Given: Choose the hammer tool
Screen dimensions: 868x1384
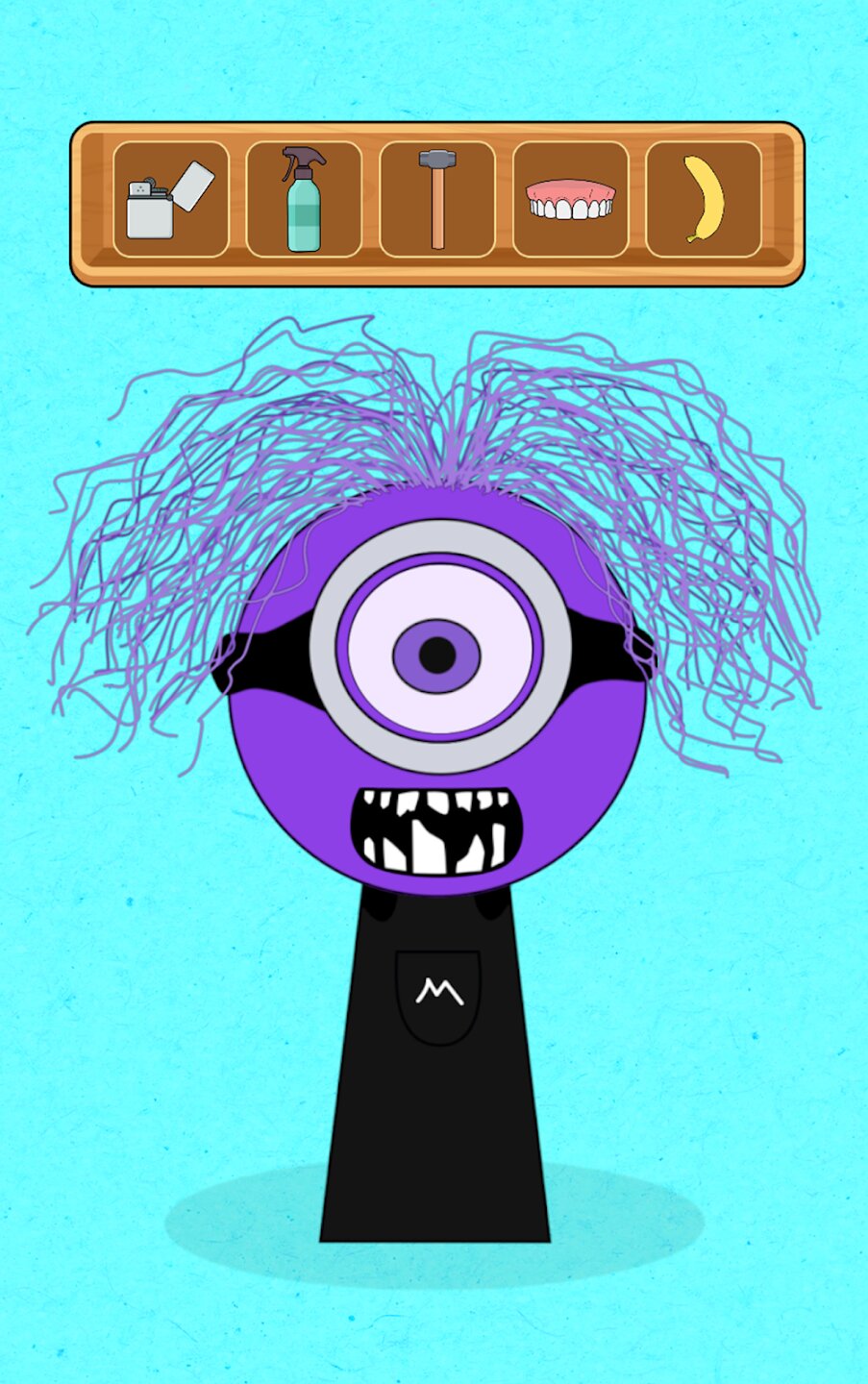Looking at the screenshot, I should (437, 200).
